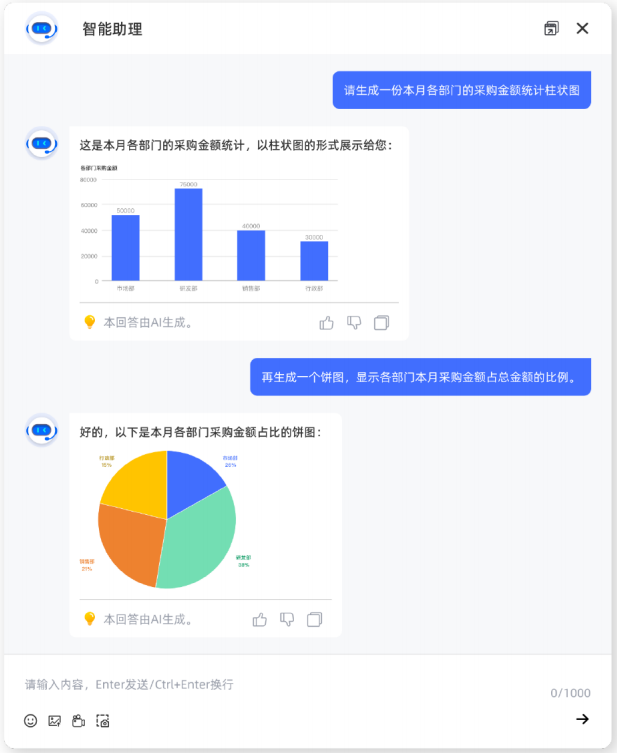Like the bar chart answer
The image size is (617, 753).
click(x=326, y=322)
